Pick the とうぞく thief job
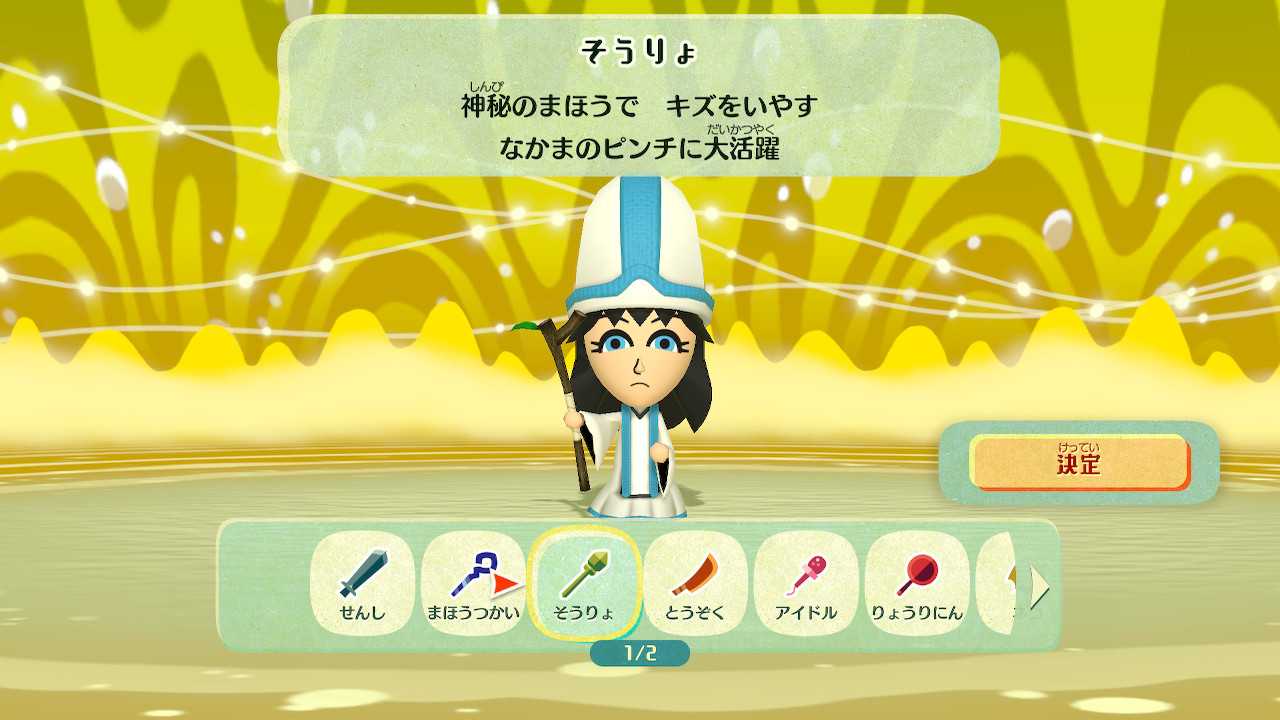The image size is (1280, 720). point(695,583)
